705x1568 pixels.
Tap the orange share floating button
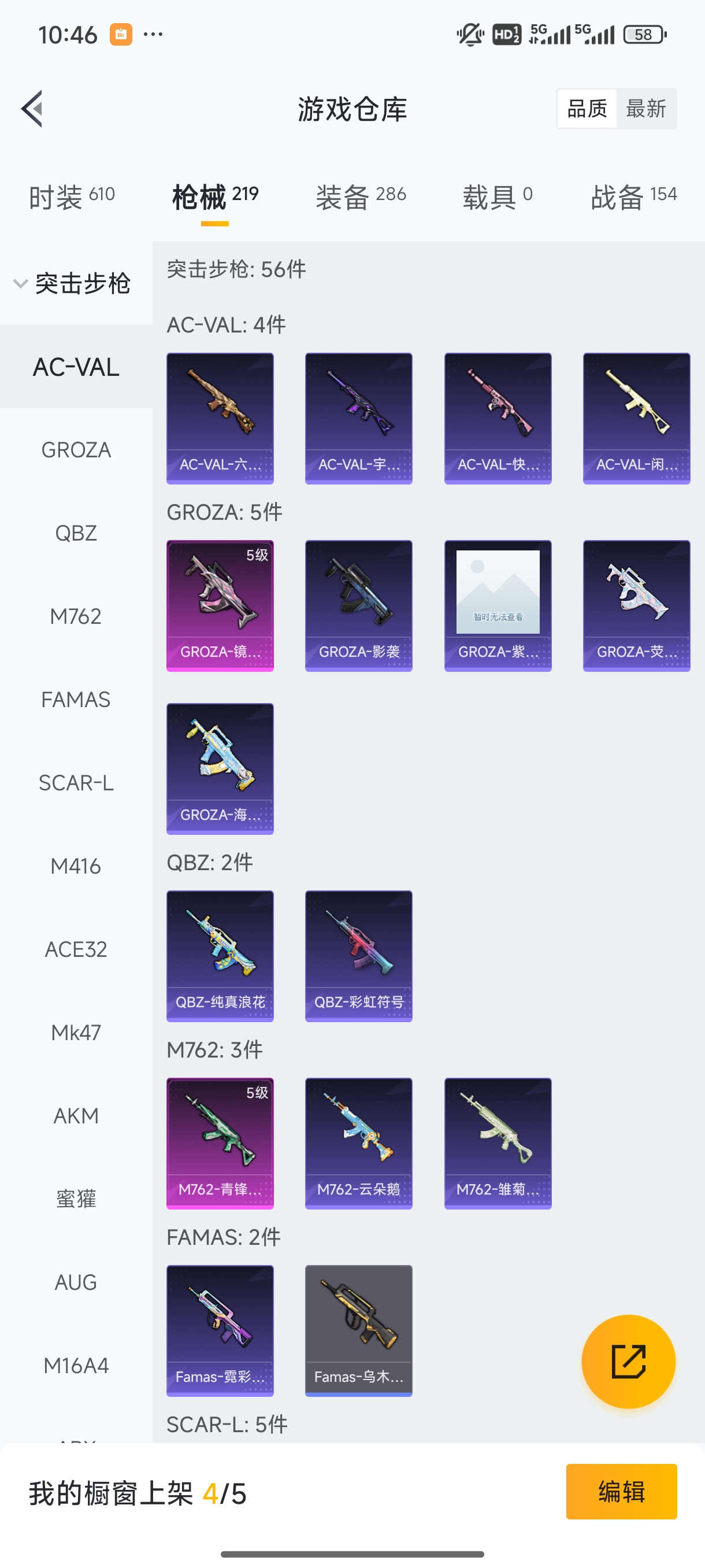628,1361
